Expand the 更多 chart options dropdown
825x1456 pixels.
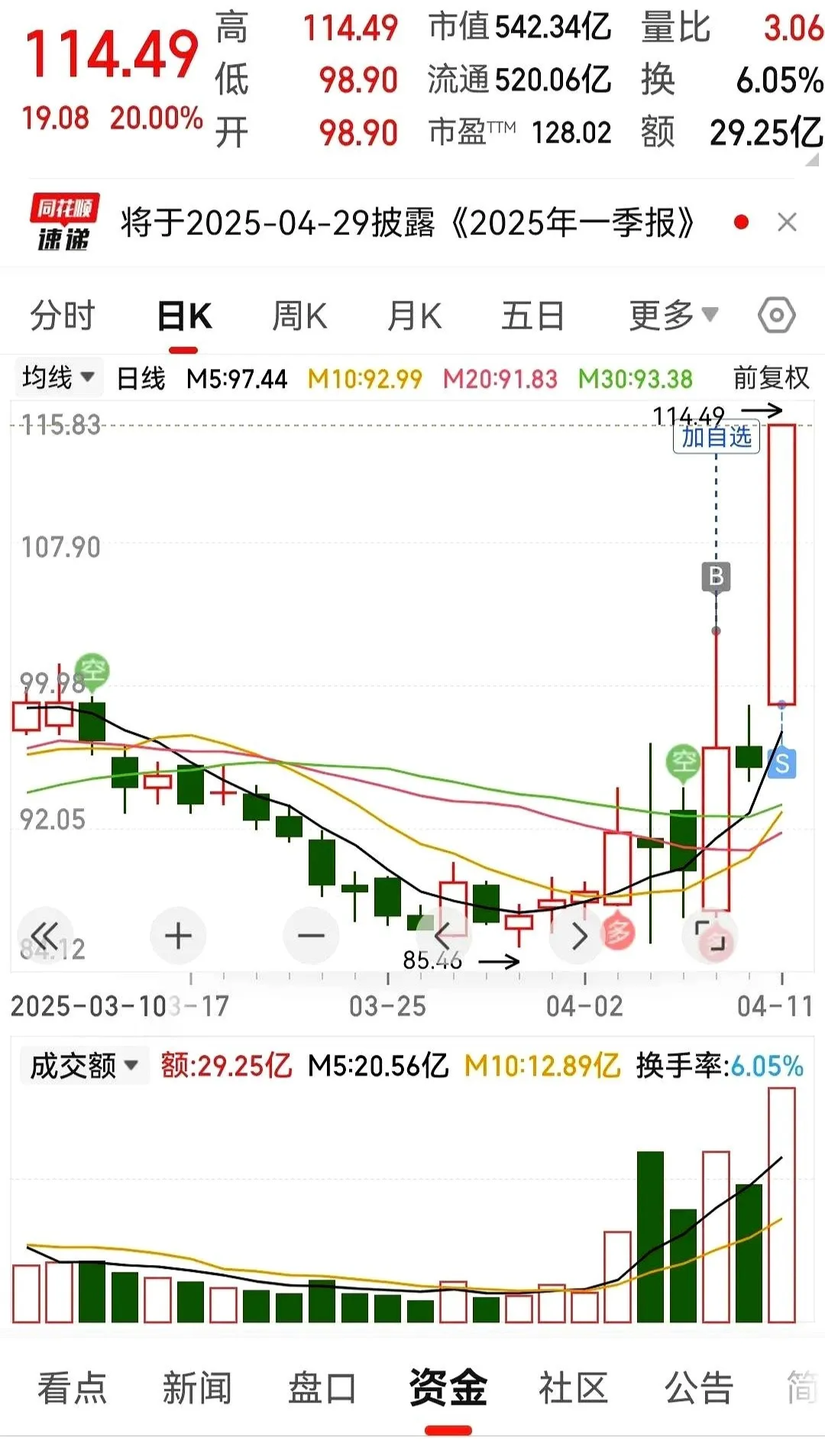pyautogui.click(x=672, y=315)
